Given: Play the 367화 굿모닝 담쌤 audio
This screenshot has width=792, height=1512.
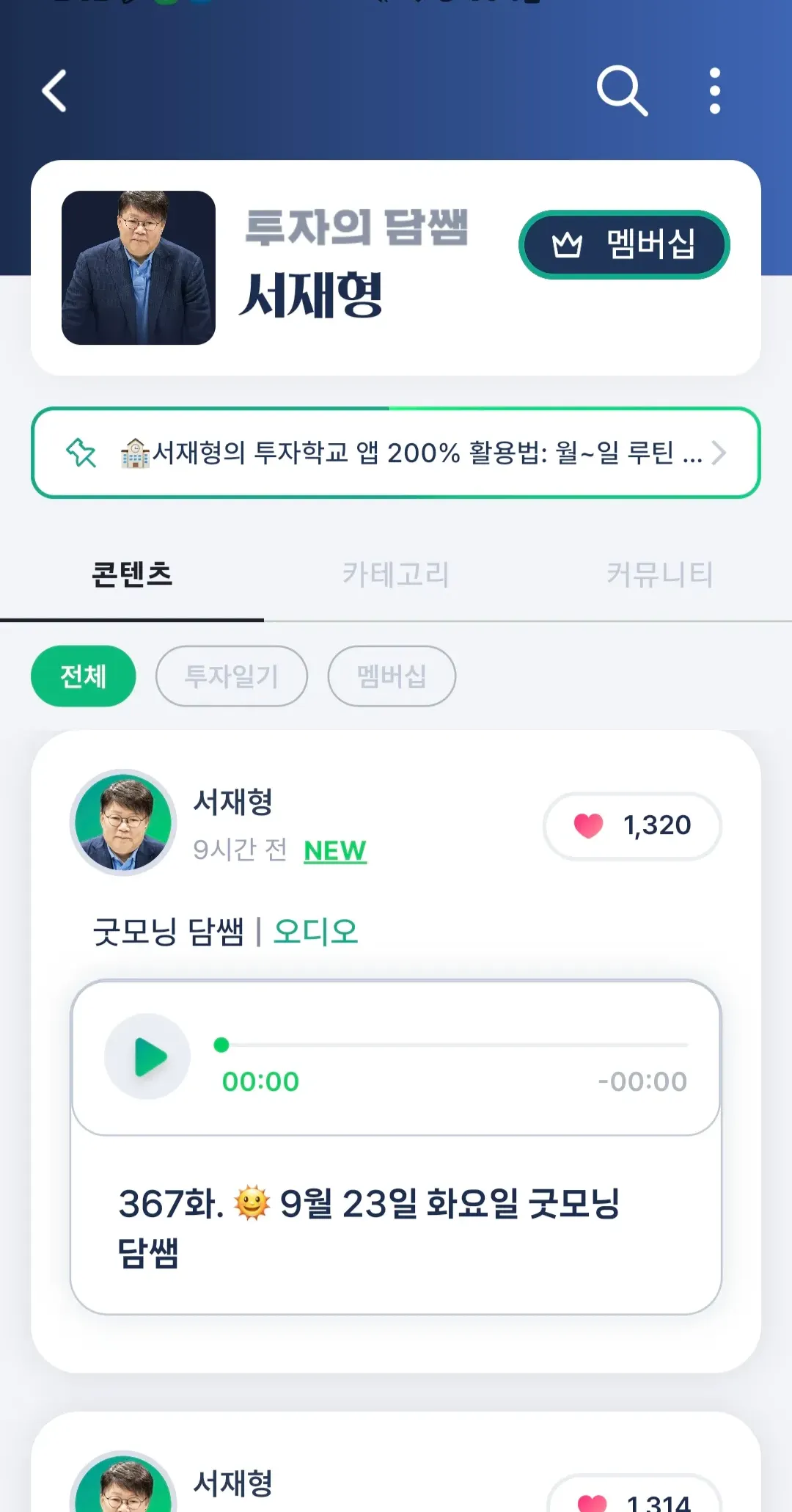Looking at the screenshot, I should pyautogui.click(x=148, y=1056).
